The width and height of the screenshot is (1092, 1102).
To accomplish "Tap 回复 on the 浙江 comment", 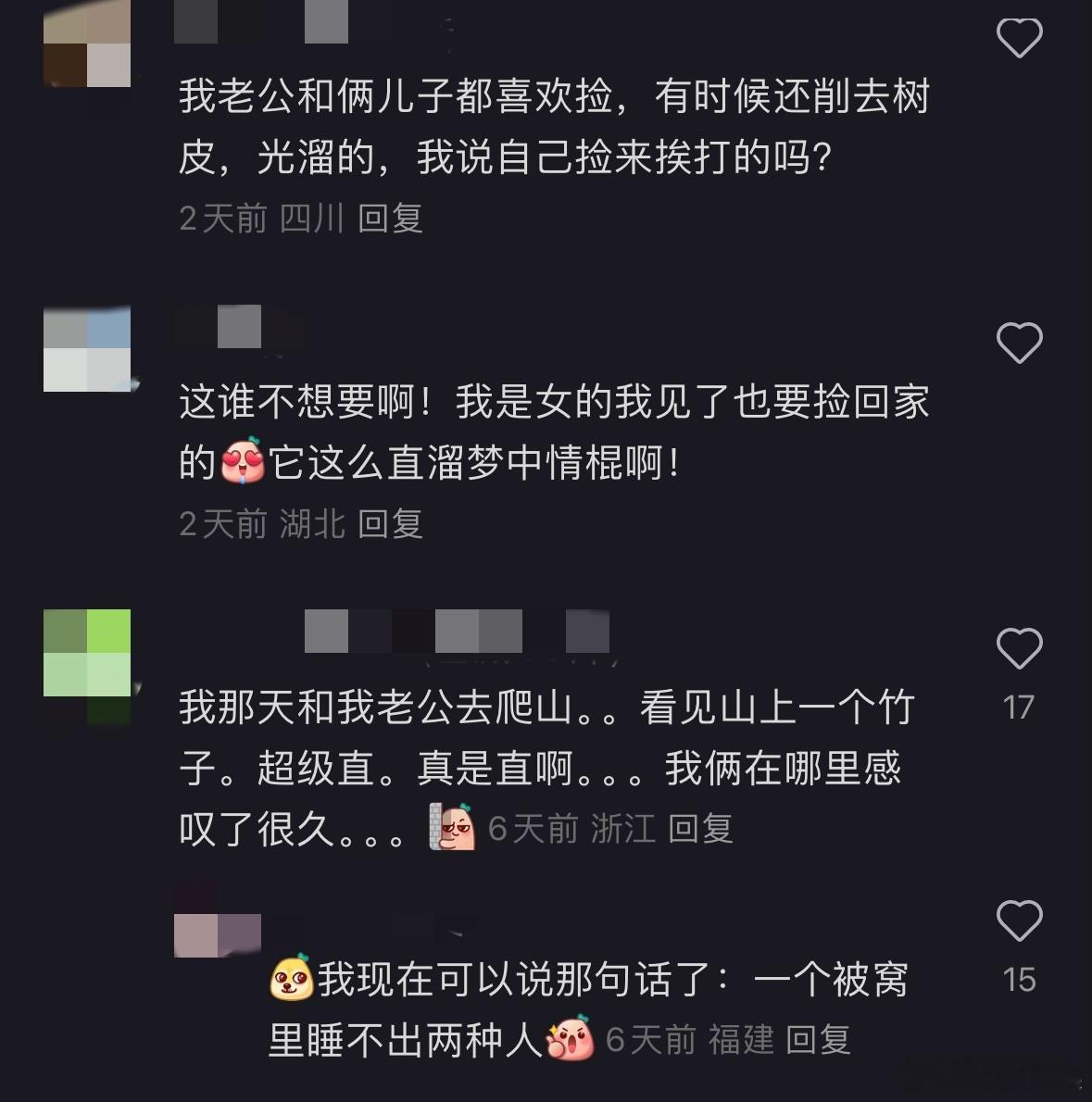I will click(x=700, y=831).
